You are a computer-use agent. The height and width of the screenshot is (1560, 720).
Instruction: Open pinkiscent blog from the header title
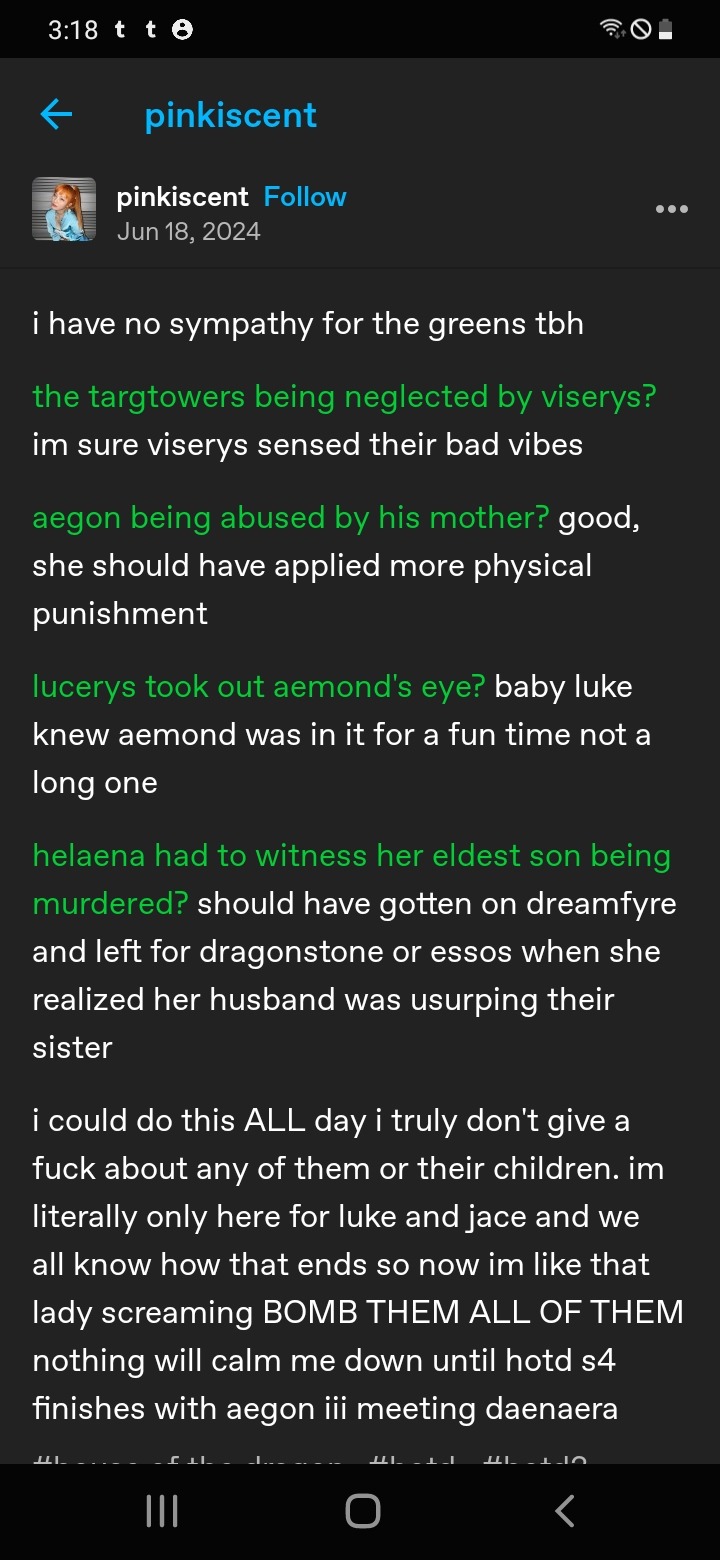230,115
